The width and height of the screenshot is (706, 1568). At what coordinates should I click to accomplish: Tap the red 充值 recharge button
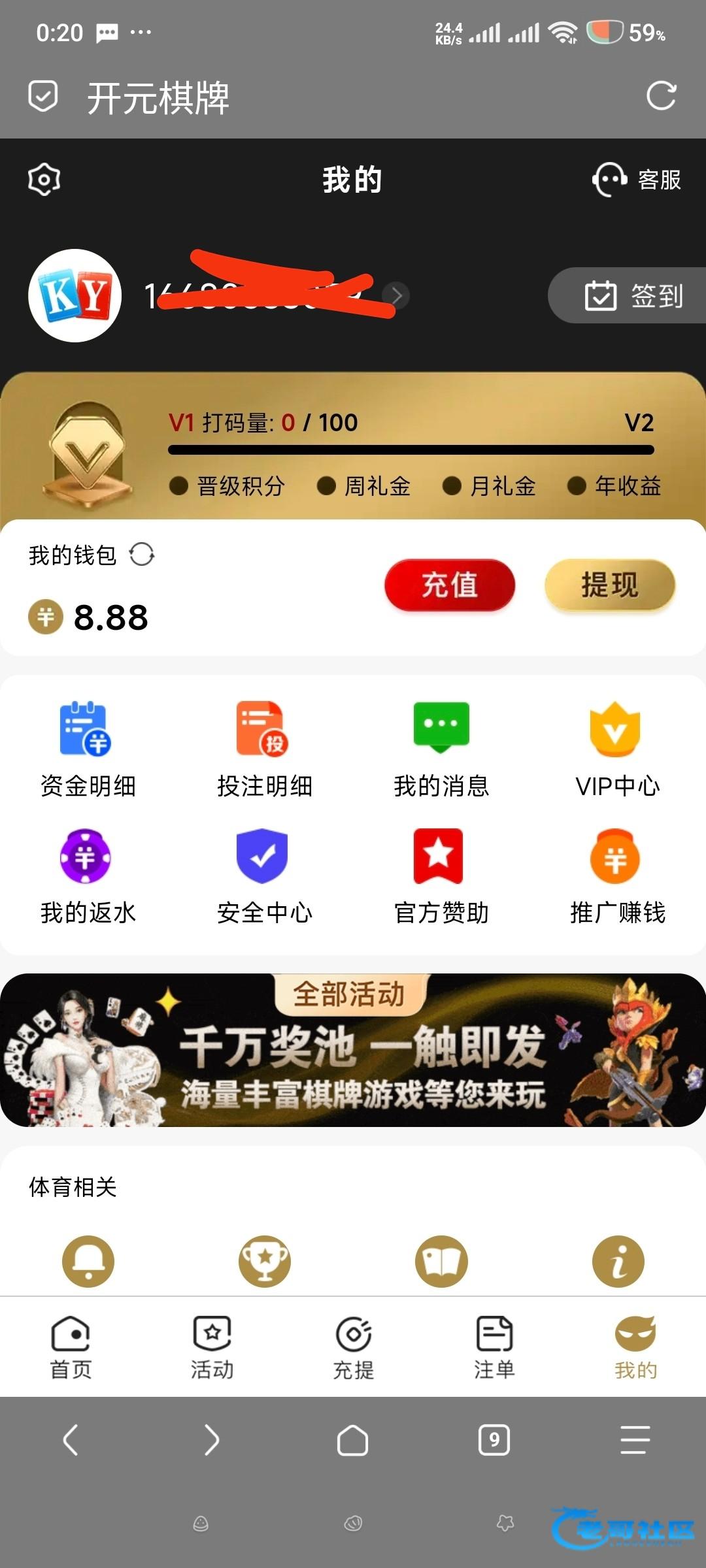[450, 585]
